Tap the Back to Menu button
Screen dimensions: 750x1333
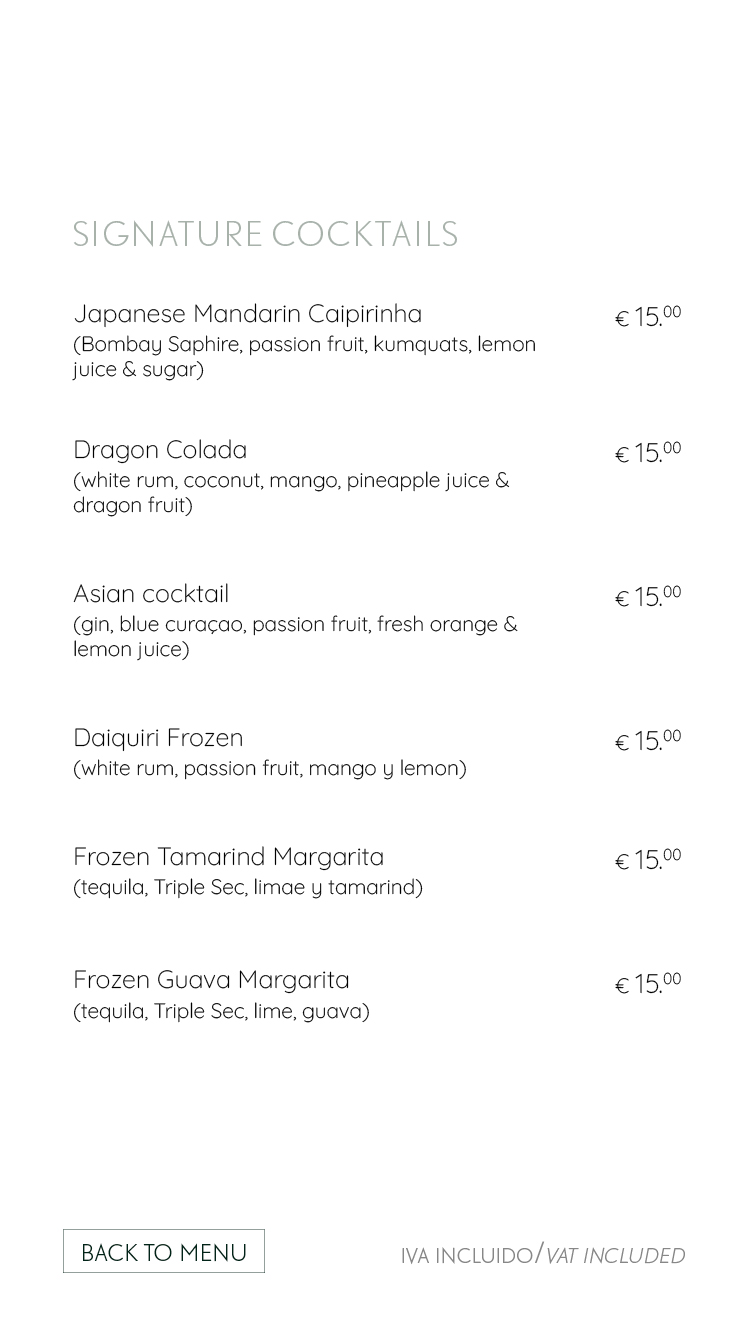164,1251
